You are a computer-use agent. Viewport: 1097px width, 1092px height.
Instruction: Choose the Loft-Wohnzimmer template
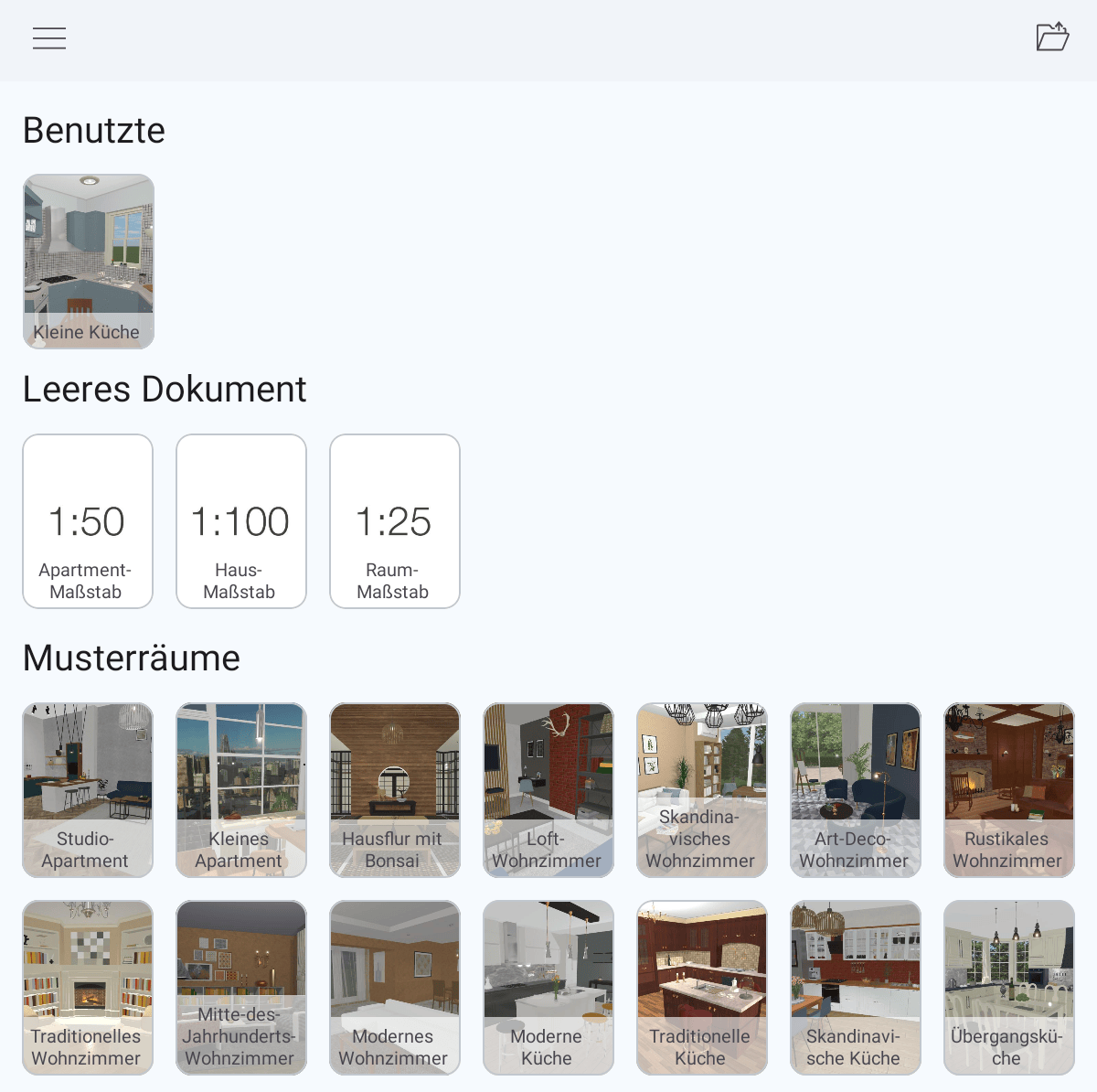[548, 790]
